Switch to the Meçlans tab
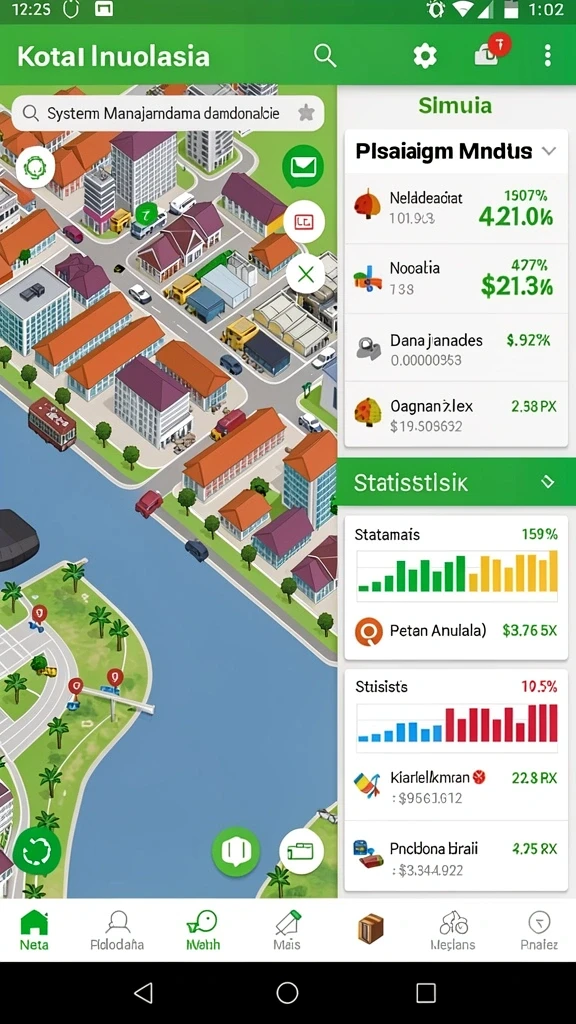This screenshot has height=1024, width=576. 453,930
